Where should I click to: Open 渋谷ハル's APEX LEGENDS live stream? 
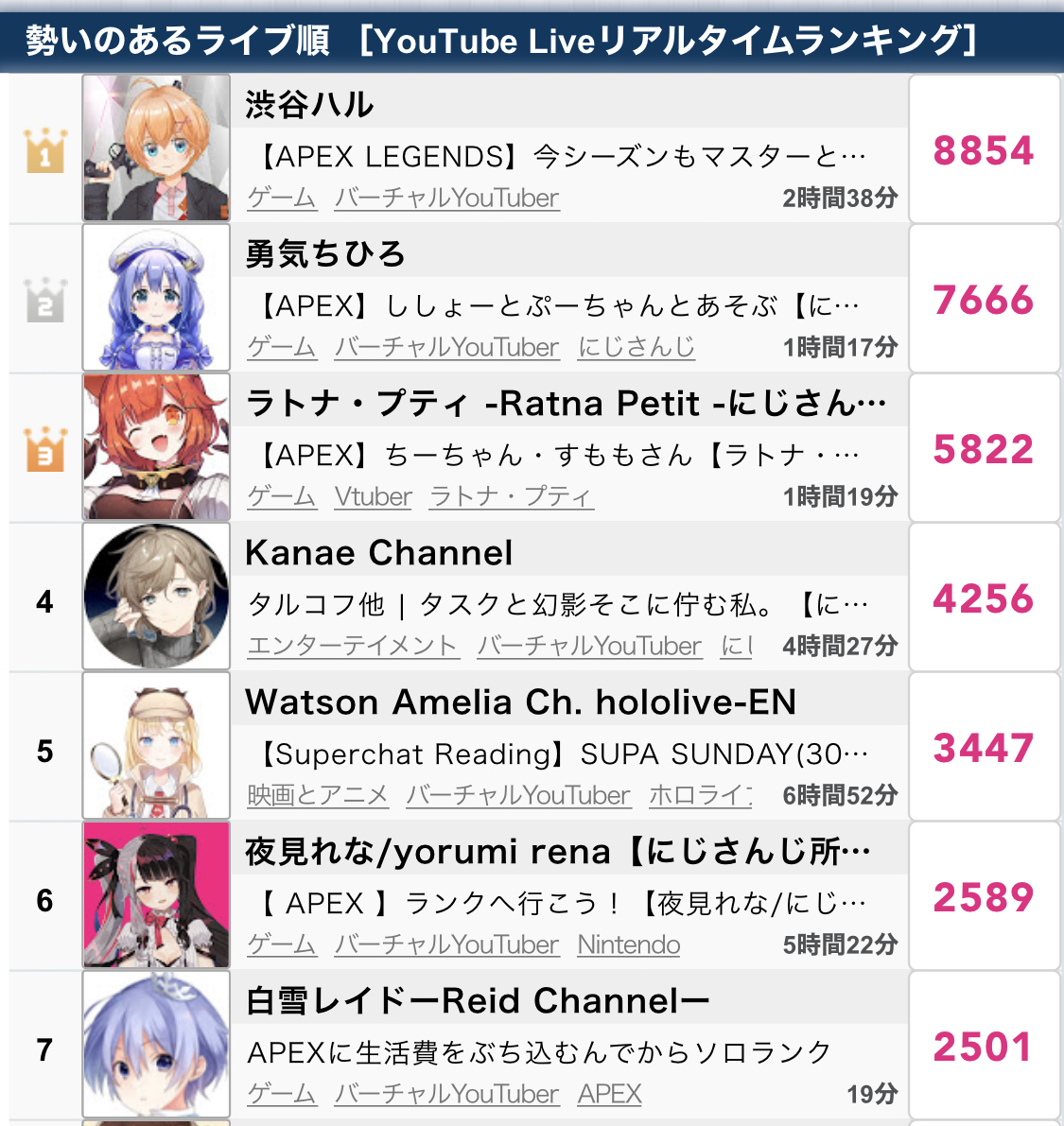[x=558, y=156]
